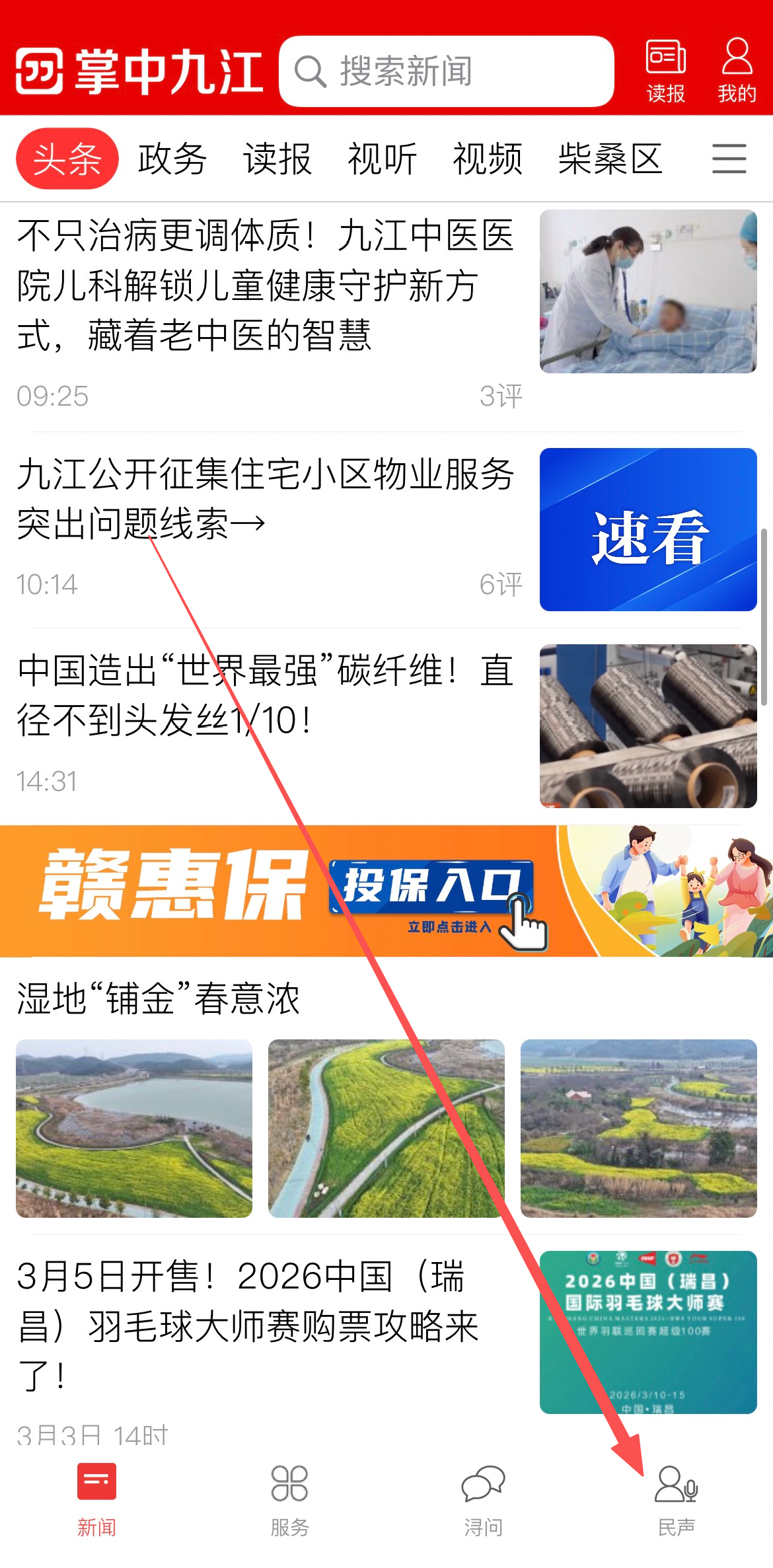View the 湿地“铺金”春意浓 photo story
This screenshot has width=773, height=1568.
(159, 998)
